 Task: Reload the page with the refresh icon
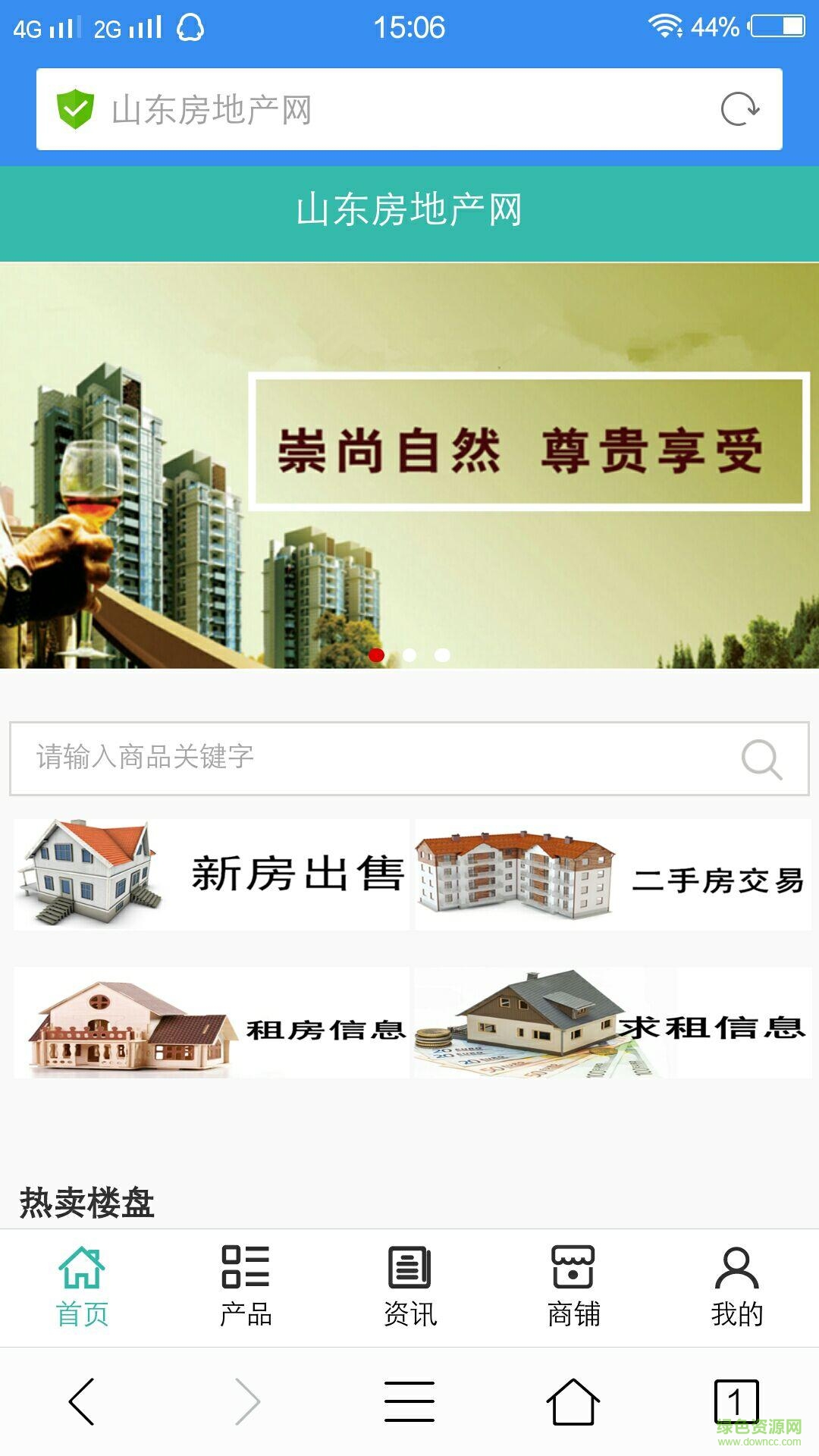[x=739, y=109]
